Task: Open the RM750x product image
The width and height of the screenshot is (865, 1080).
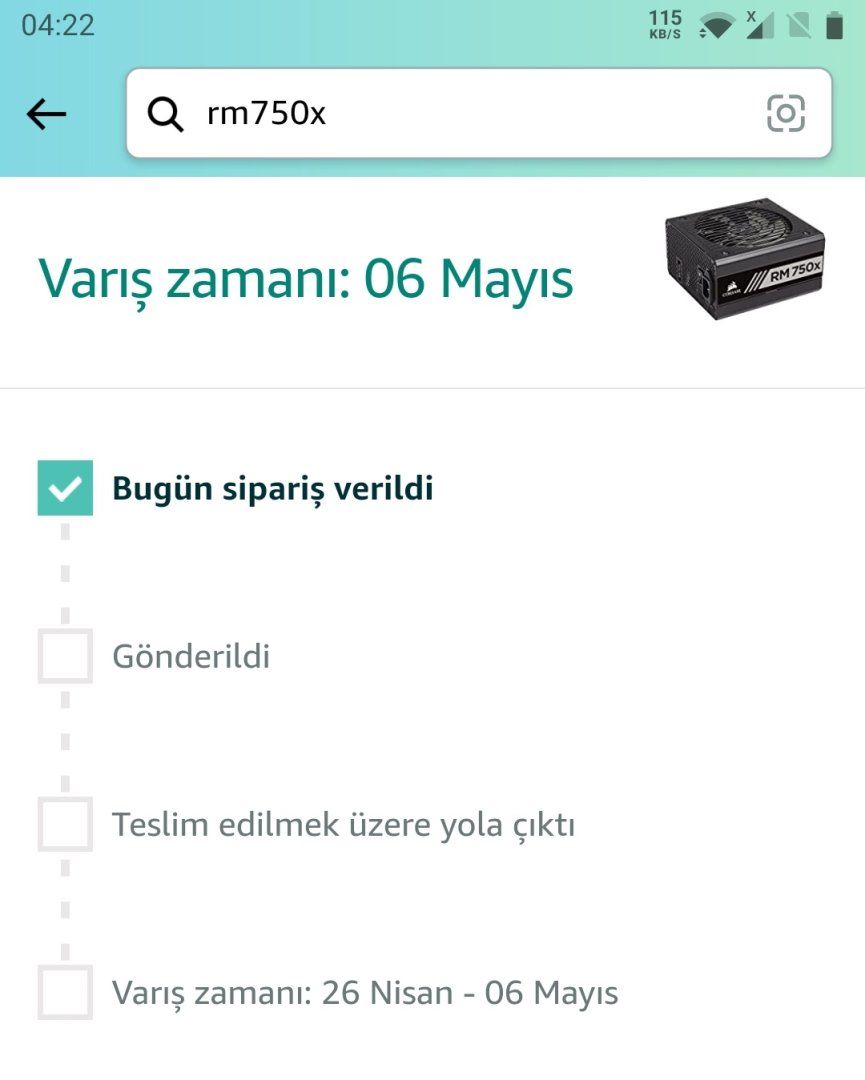Action: coord(745,259)
